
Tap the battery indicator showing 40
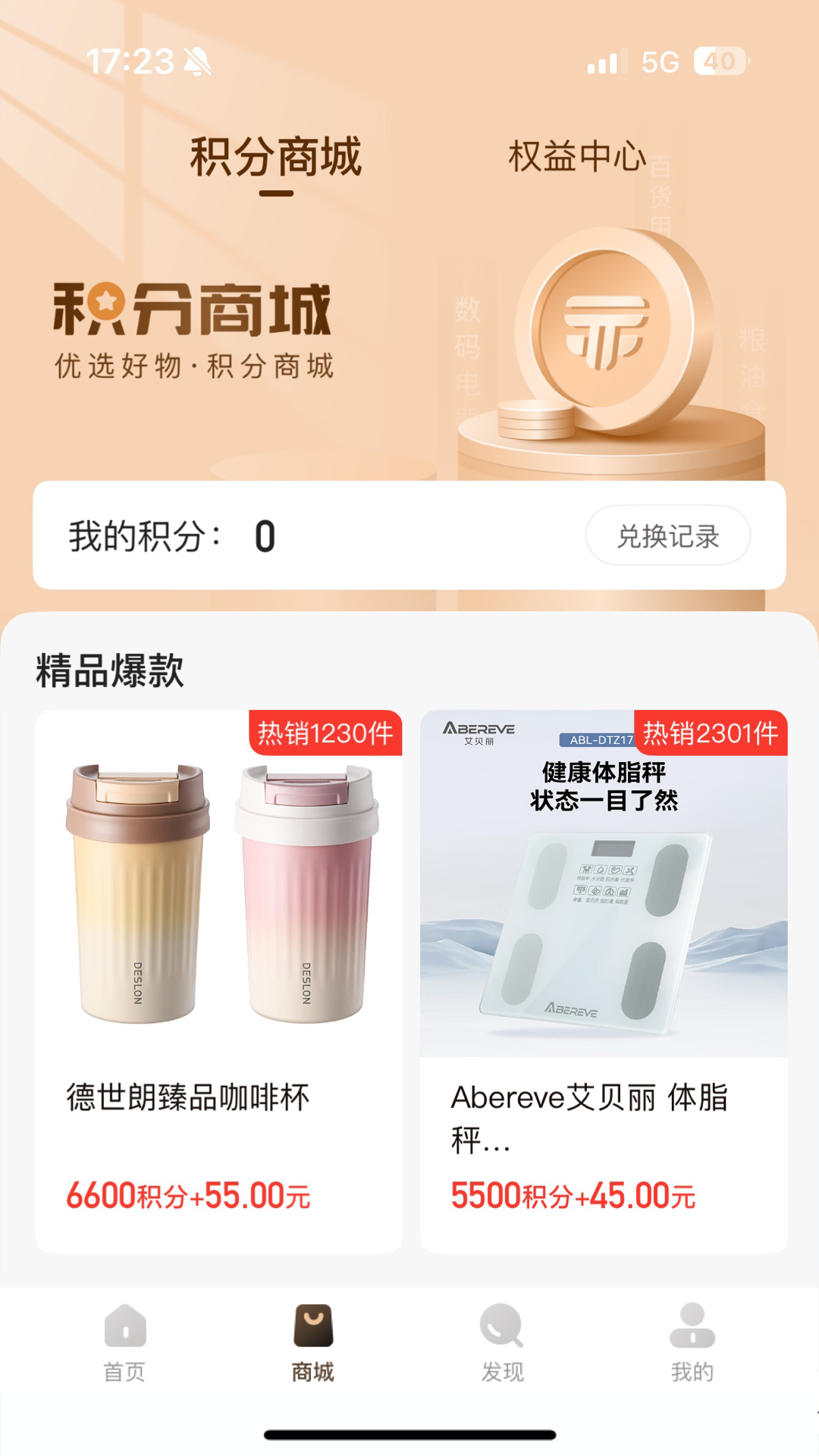pos(720,64)
